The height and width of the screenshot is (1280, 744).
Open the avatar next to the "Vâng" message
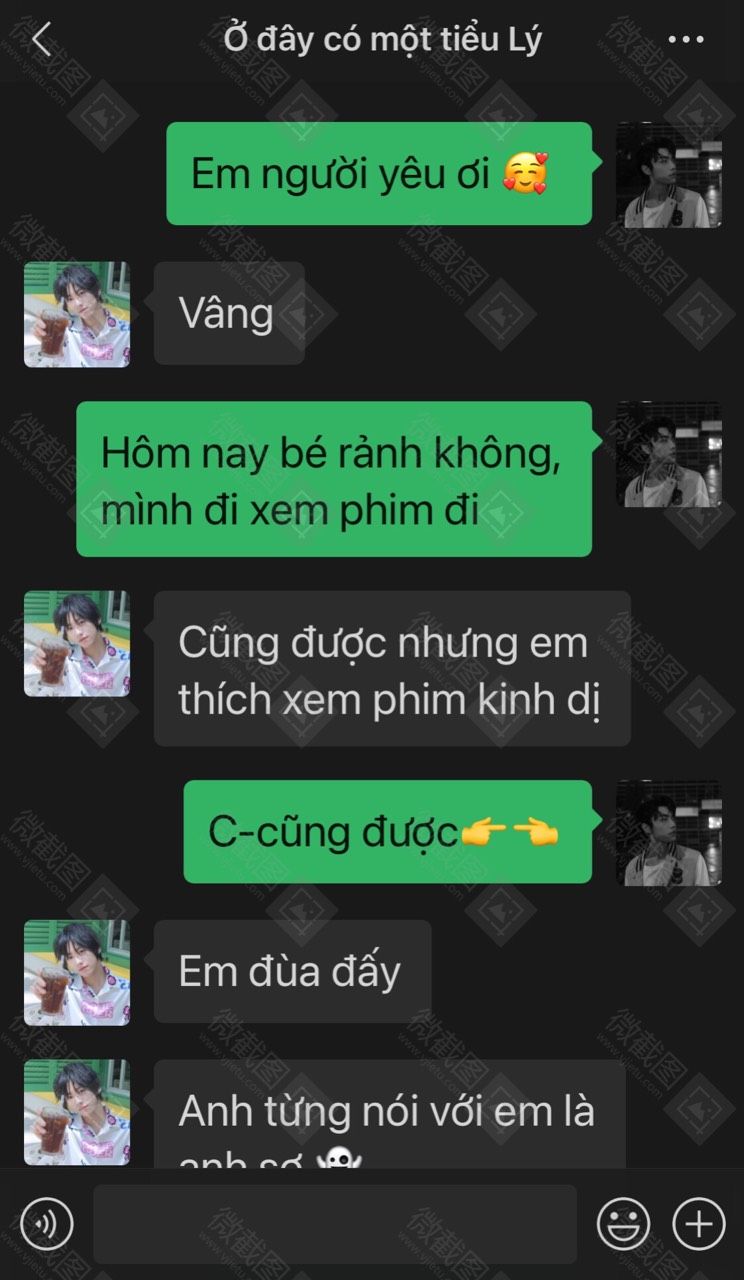click(x=77, y=315)
